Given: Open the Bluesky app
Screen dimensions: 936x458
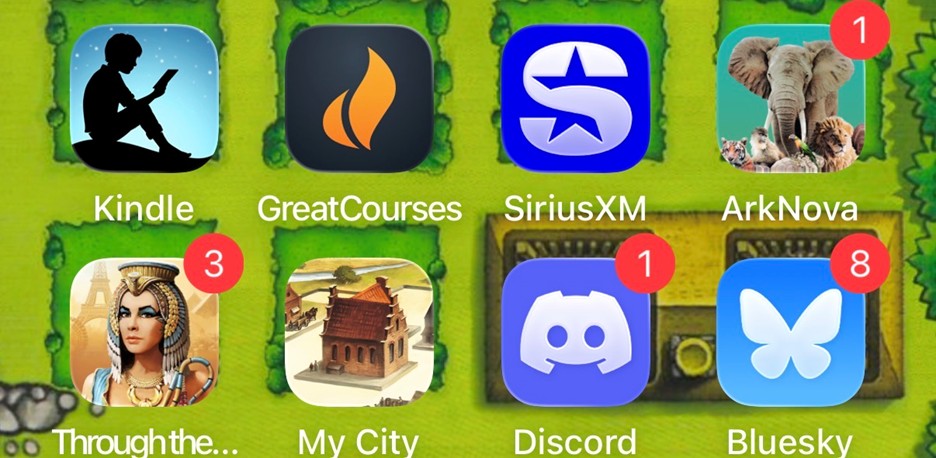Looking at the screenshot, I should coord(790,332).
